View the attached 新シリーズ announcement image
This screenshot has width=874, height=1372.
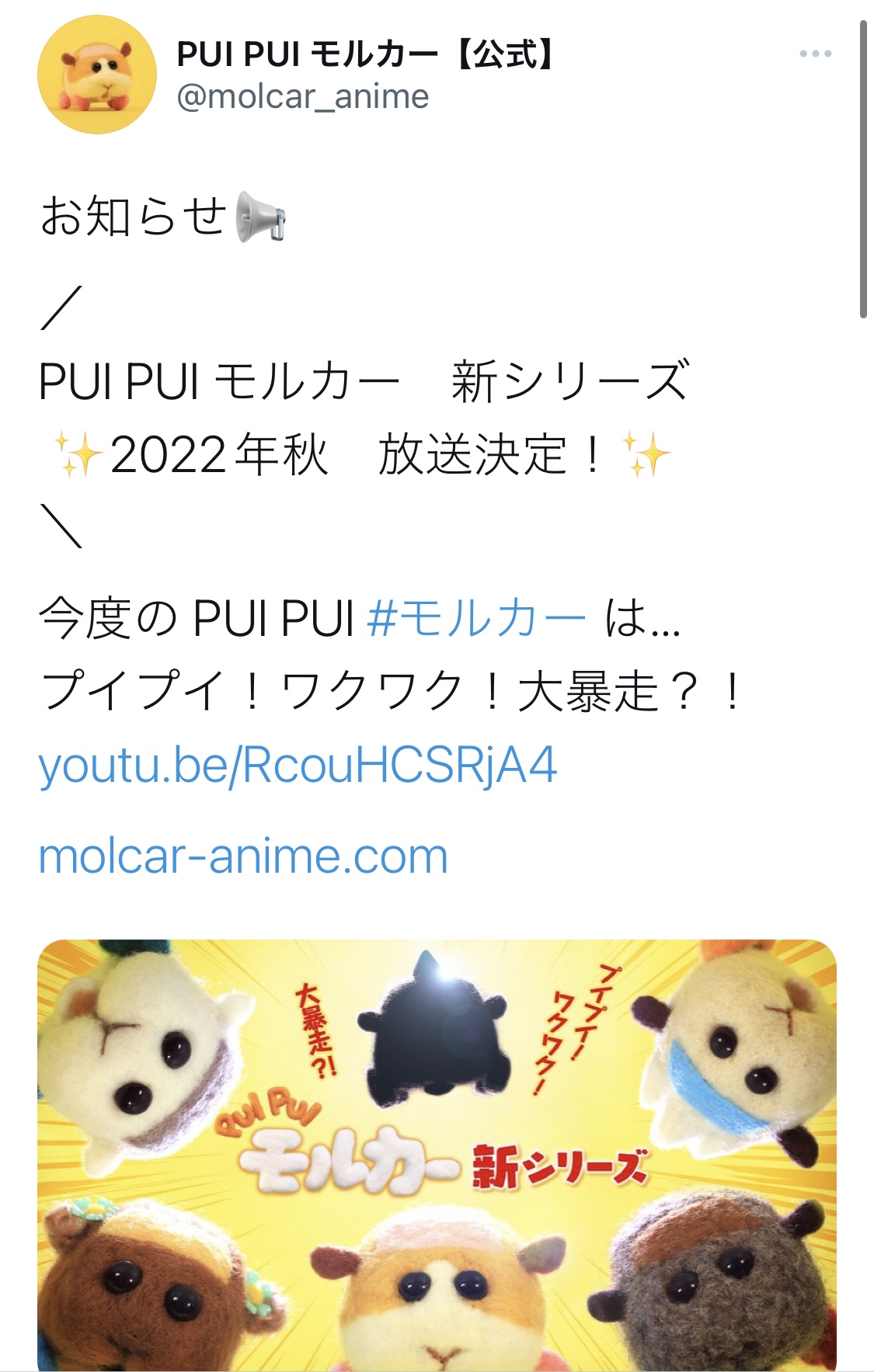[x=437, y=1154]
